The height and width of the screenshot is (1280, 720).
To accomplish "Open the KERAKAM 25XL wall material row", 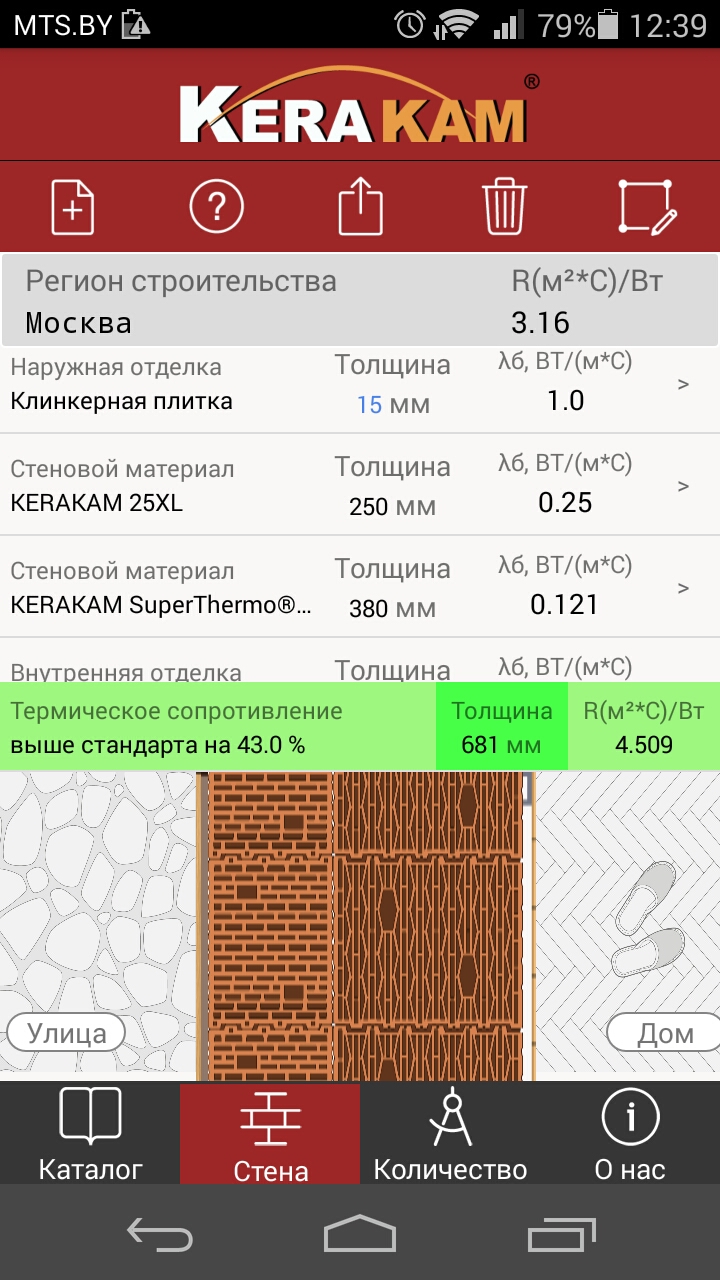I will click(360, 485).
